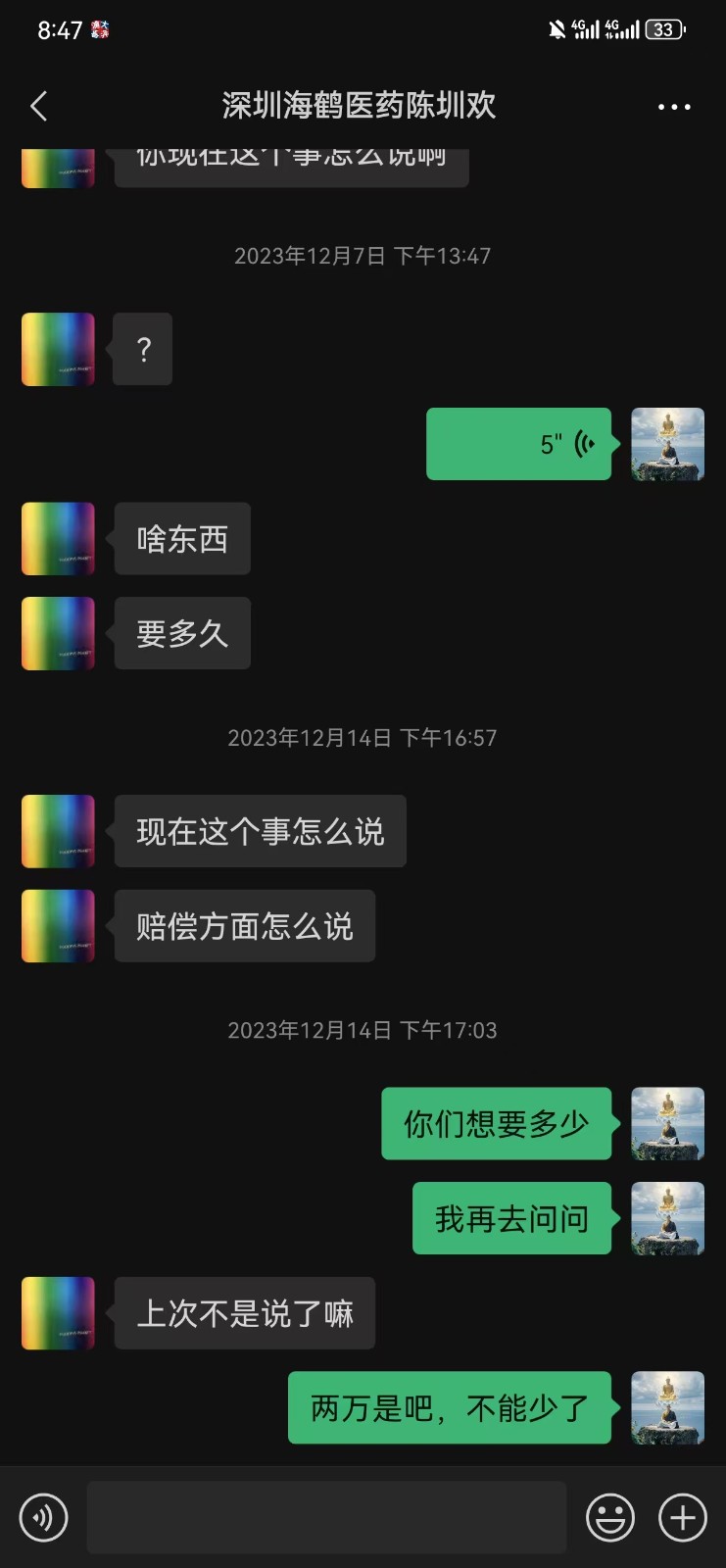Go back from this chat
Image resolution: width=726 pixels, height=1568 pixels.
pyautogui.click(x=39, y=106)
